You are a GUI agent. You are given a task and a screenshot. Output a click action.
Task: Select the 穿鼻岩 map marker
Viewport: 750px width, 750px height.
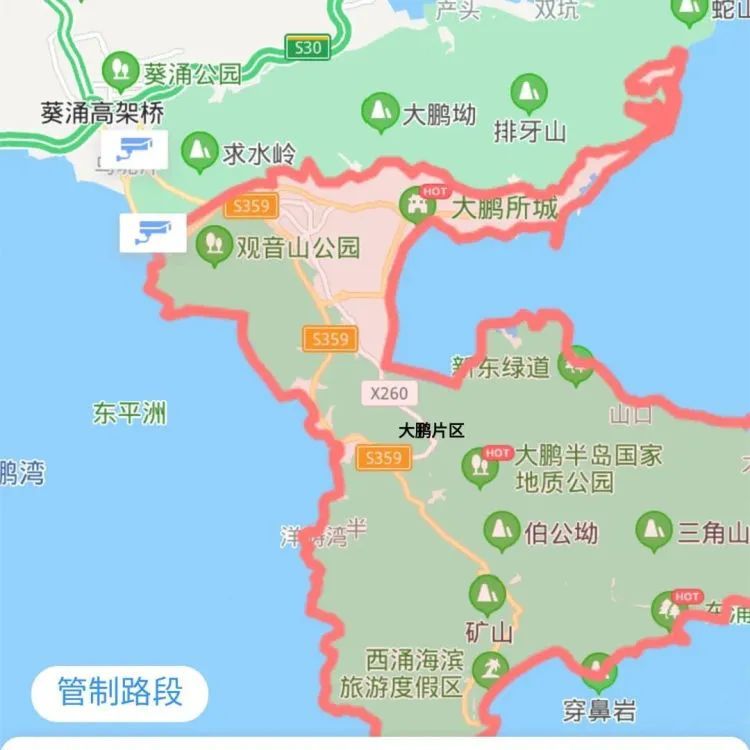(x=598, y=671)
